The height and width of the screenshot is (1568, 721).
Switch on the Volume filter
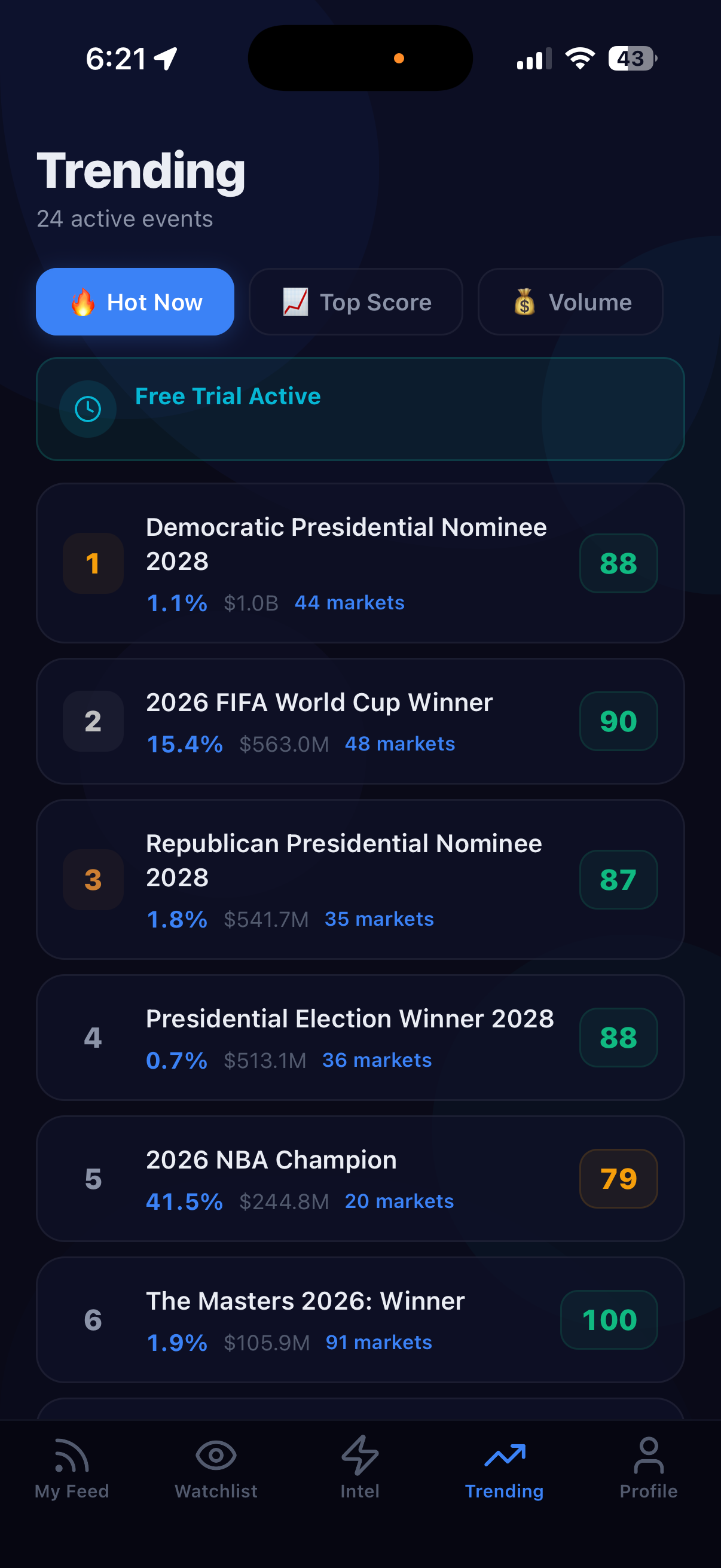[570, 301]
